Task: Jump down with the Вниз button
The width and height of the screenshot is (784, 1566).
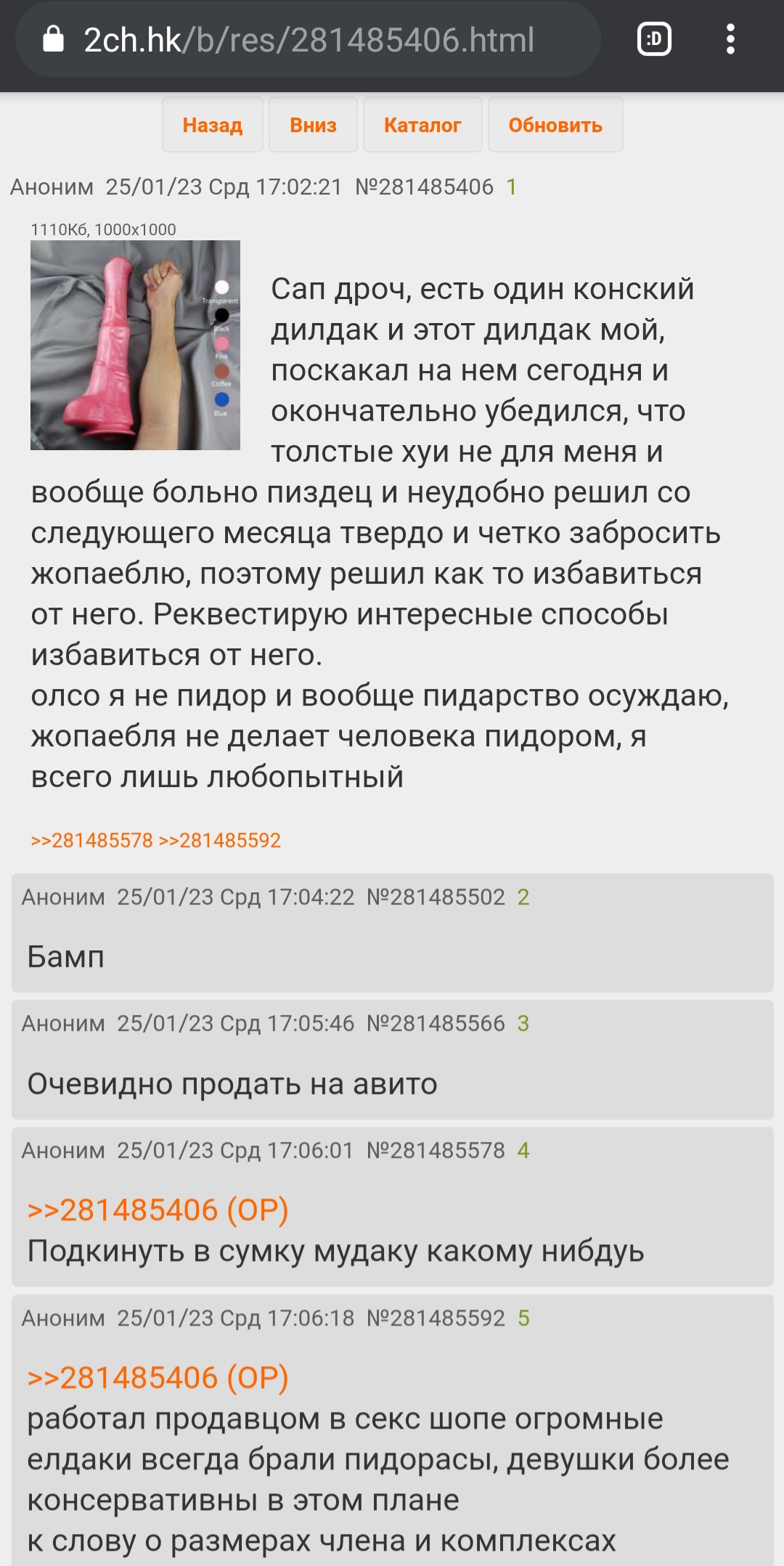Action: (x=313, y=125)
